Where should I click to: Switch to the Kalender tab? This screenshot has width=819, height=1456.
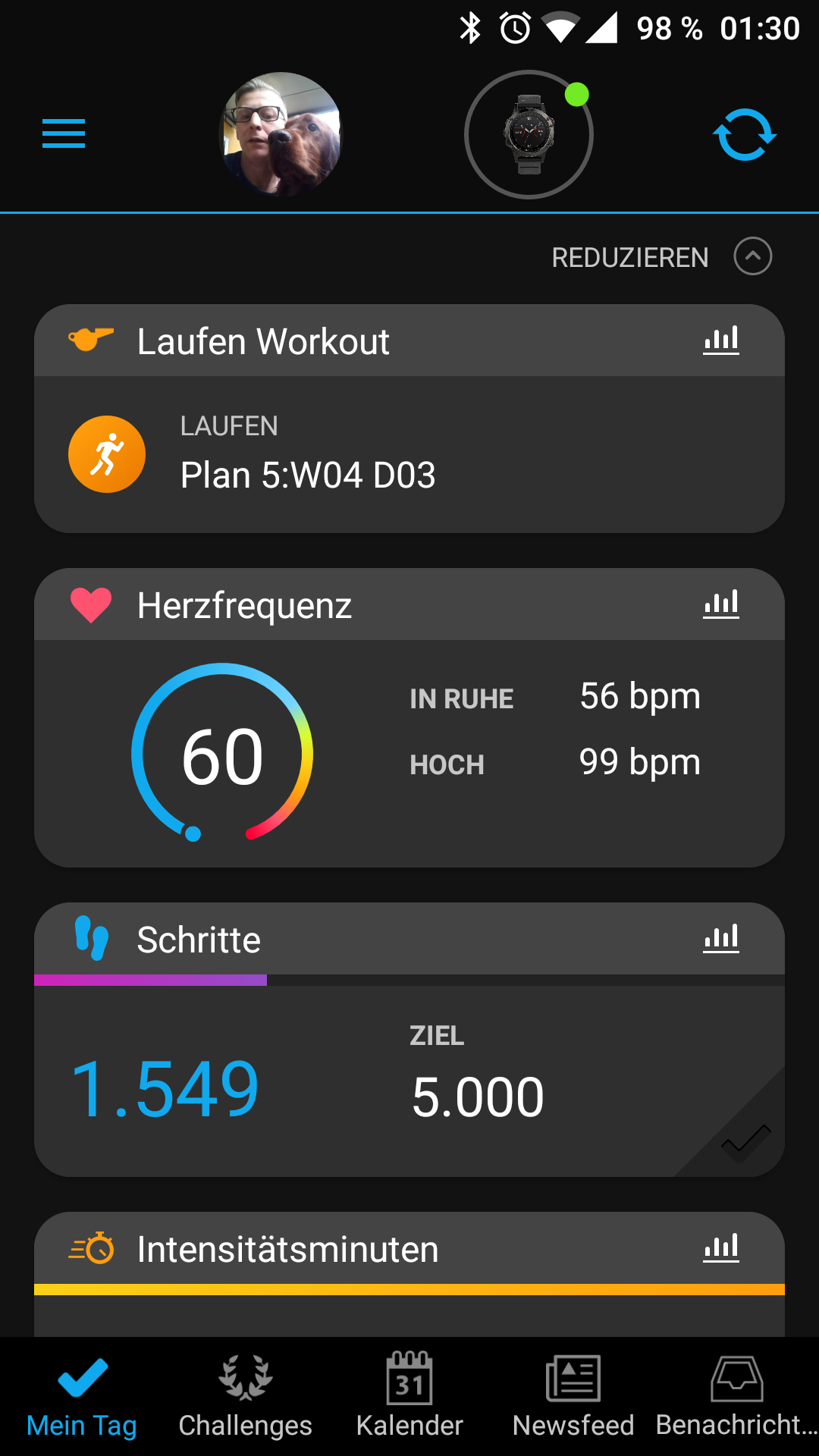[409, 1396]
